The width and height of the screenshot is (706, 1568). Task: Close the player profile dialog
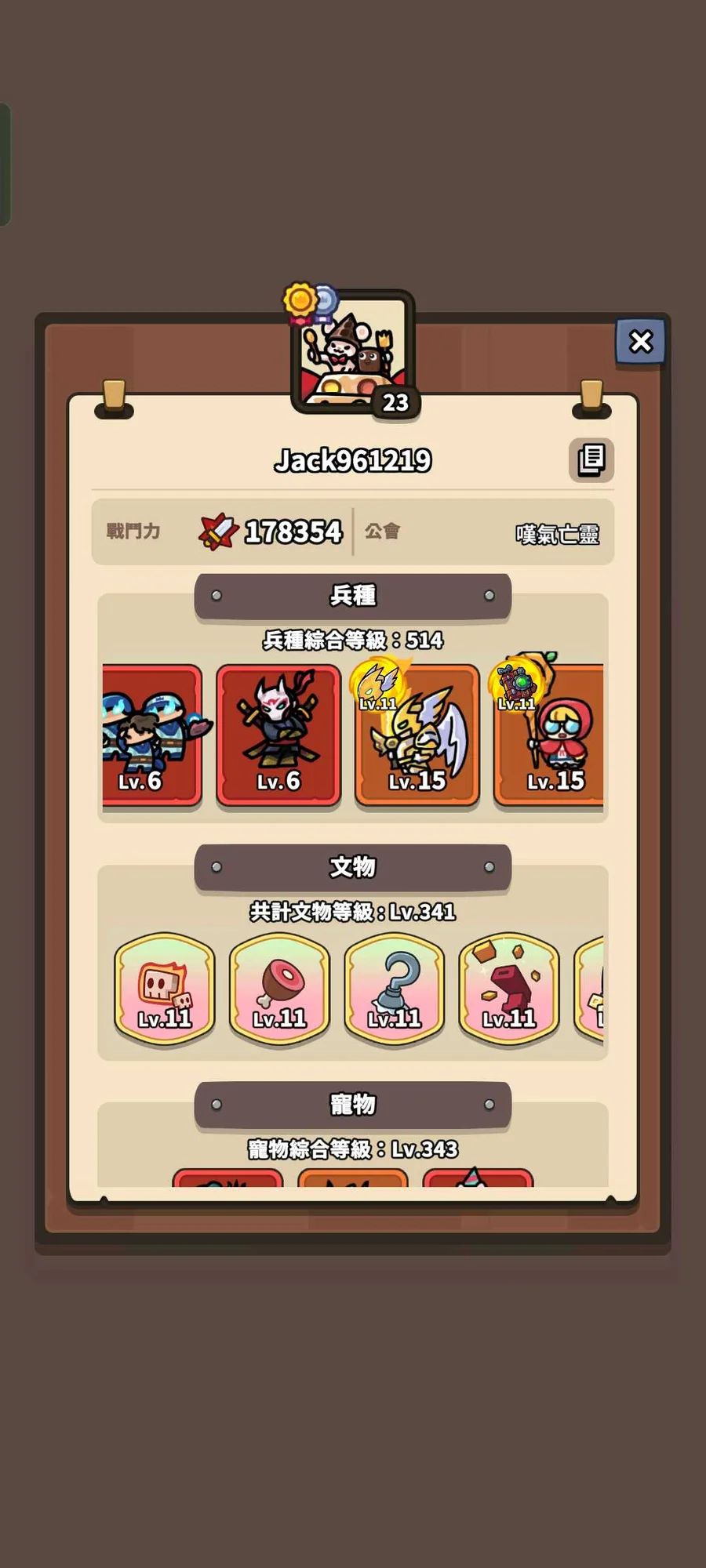coord(640,342)
